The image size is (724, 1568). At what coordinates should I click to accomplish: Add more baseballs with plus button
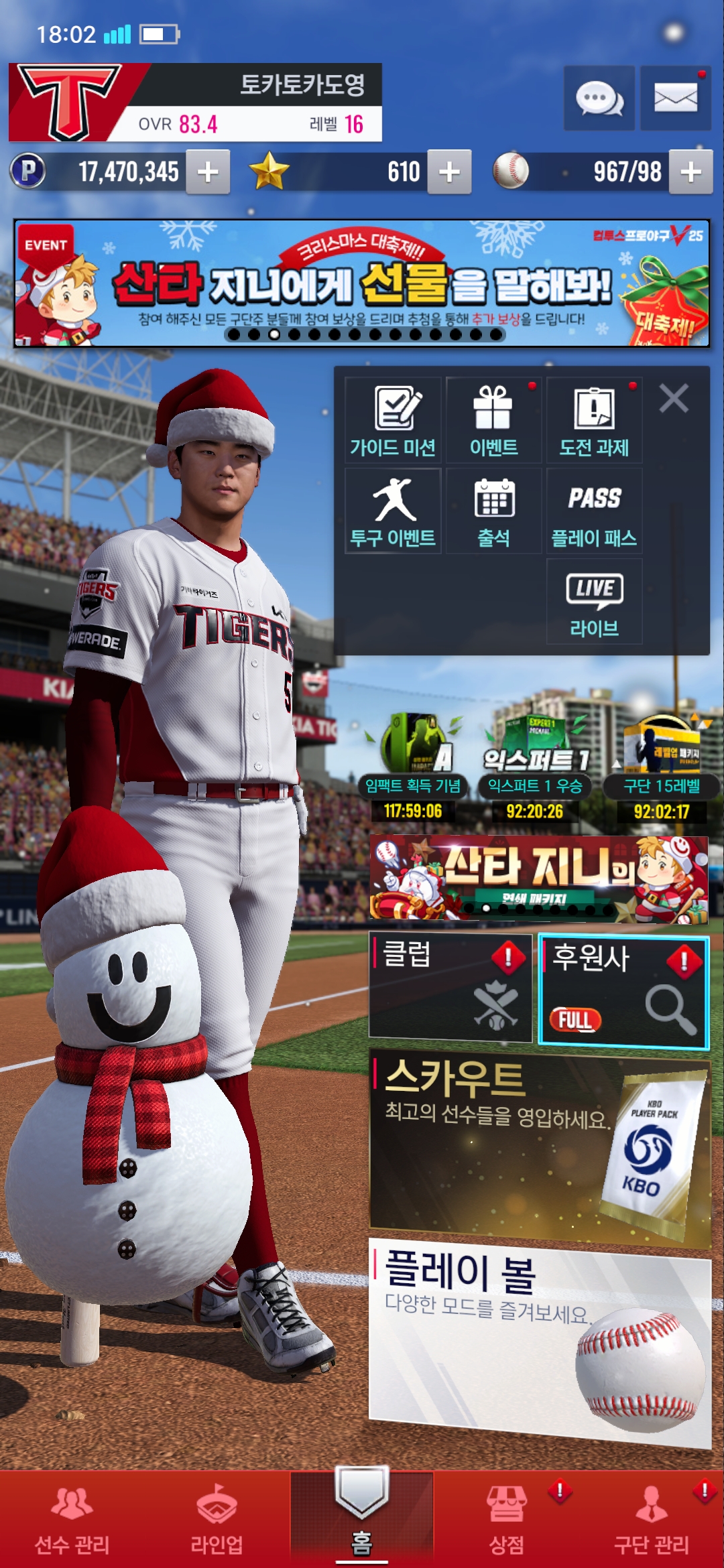(690, 172)
